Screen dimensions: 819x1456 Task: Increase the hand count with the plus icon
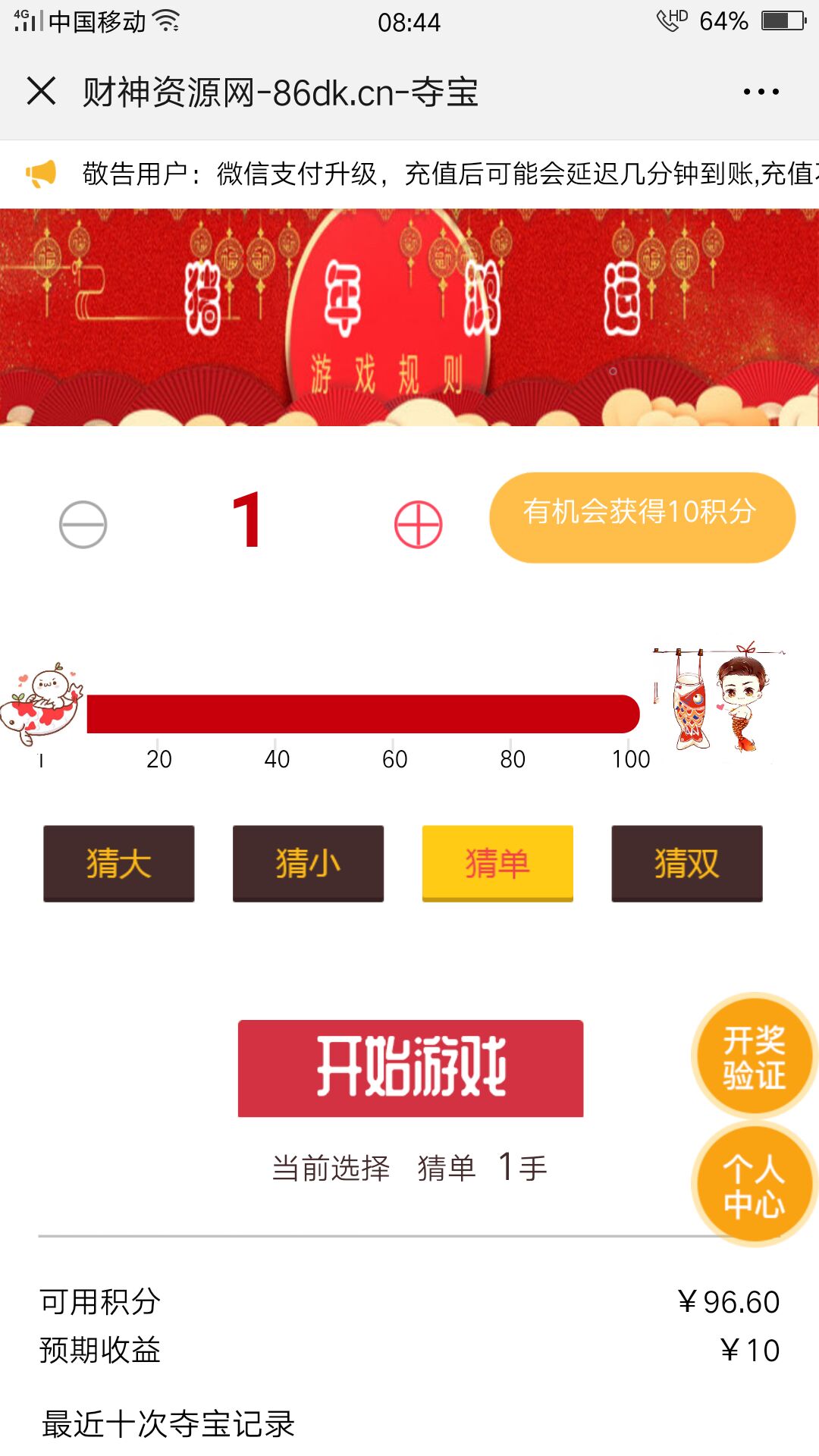(x=418, y=525)
